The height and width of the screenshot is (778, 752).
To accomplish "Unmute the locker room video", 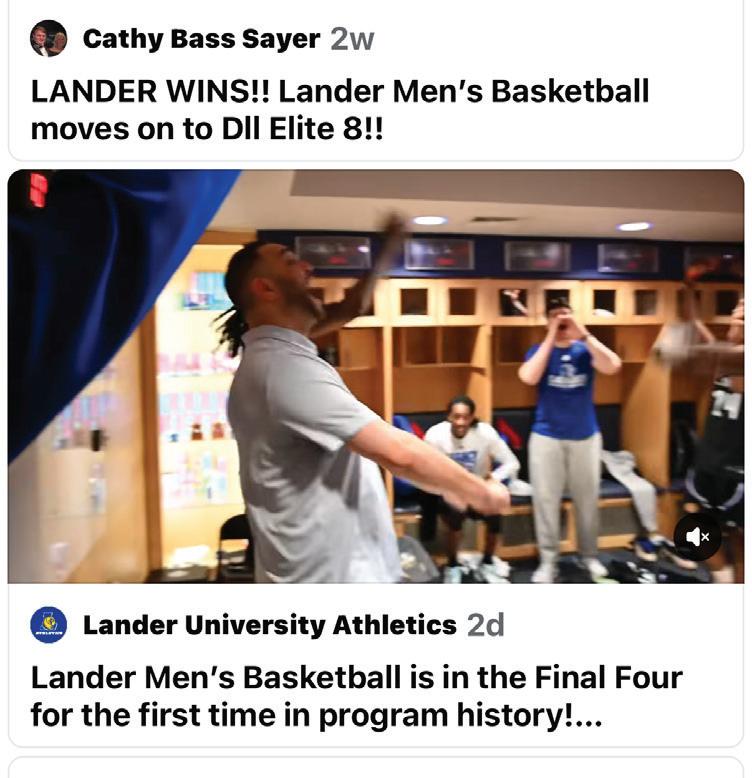I will pos(697,537).
